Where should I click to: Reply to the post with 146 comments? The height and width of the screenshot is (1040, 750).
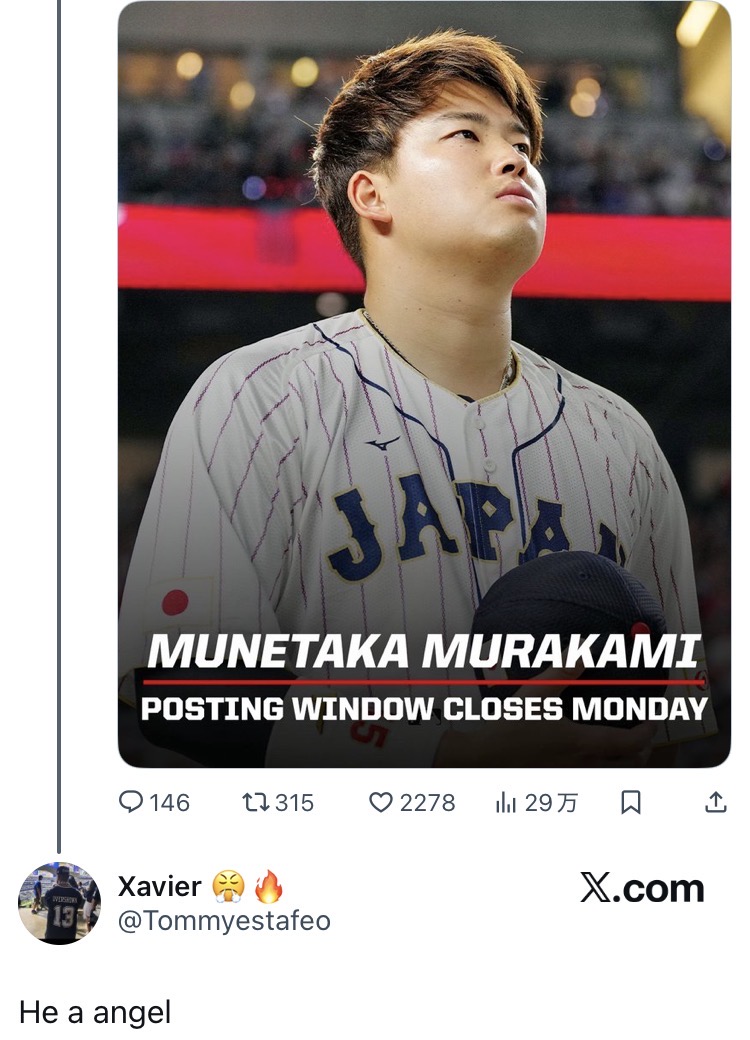coord(154,803)
